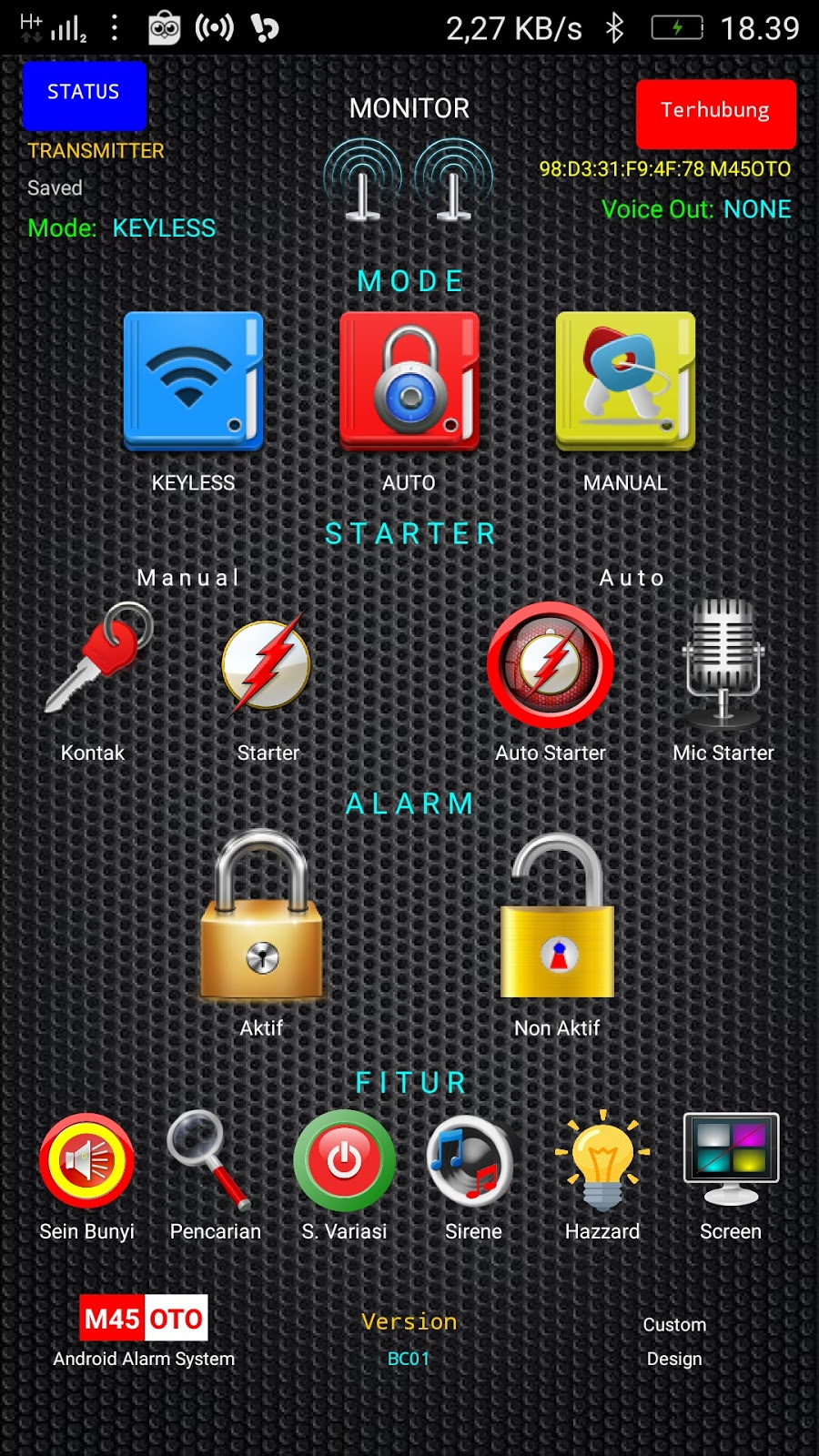Switch to AUTO mode
Viewport: 819px width, 1456px height.
point(409,381)
